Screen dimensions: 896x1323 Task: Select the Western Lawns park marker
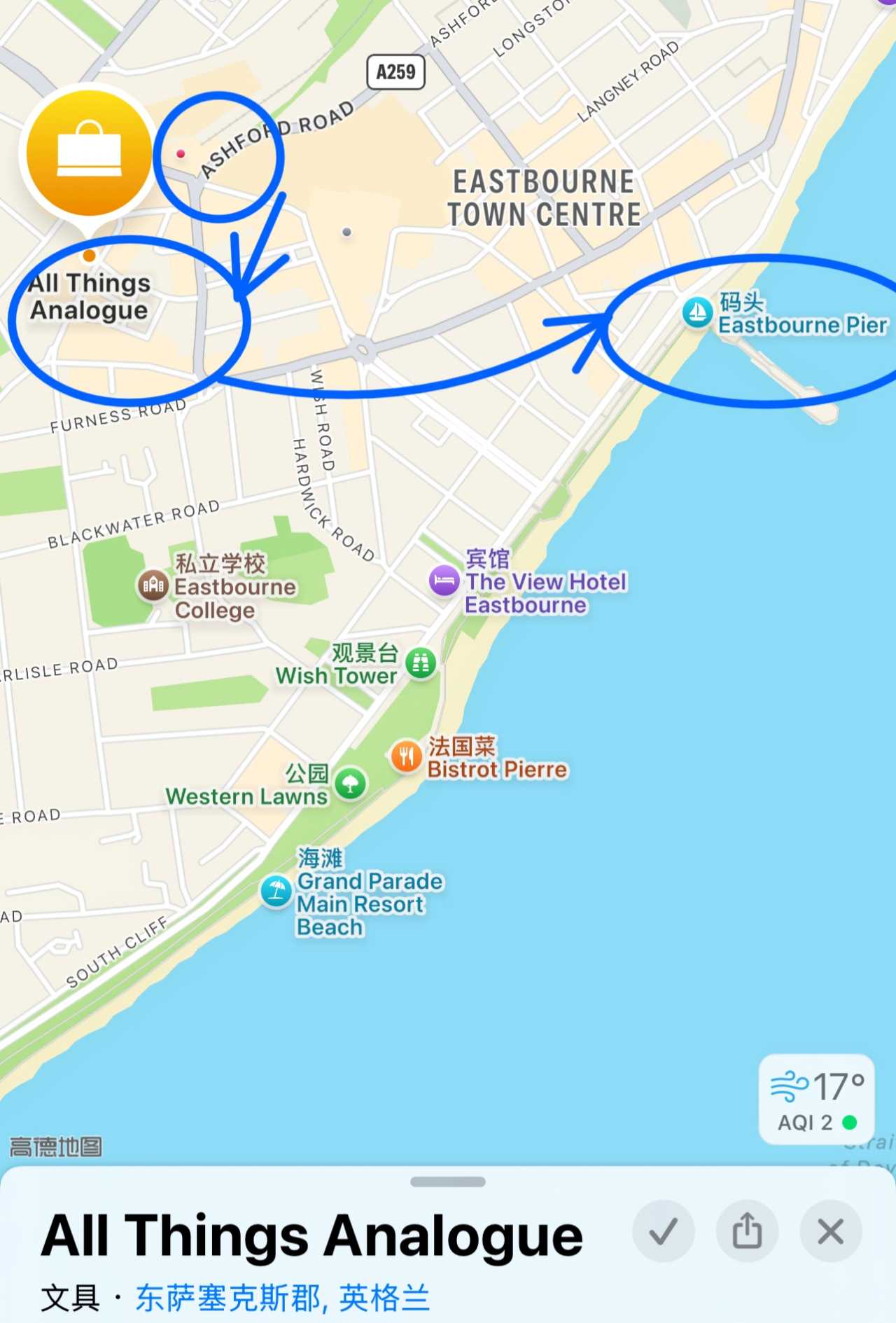pyautogui.click(x=350, y=784)
